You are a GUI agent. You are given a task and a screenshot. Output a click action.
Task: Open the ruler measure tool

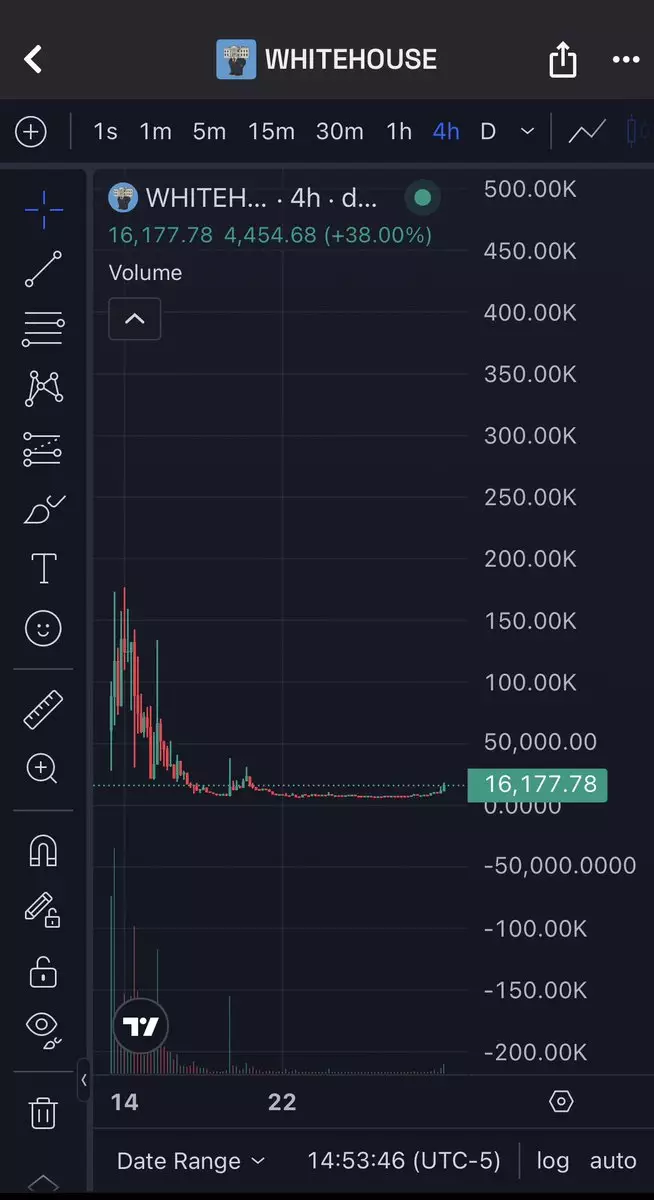tap(43, 709)
